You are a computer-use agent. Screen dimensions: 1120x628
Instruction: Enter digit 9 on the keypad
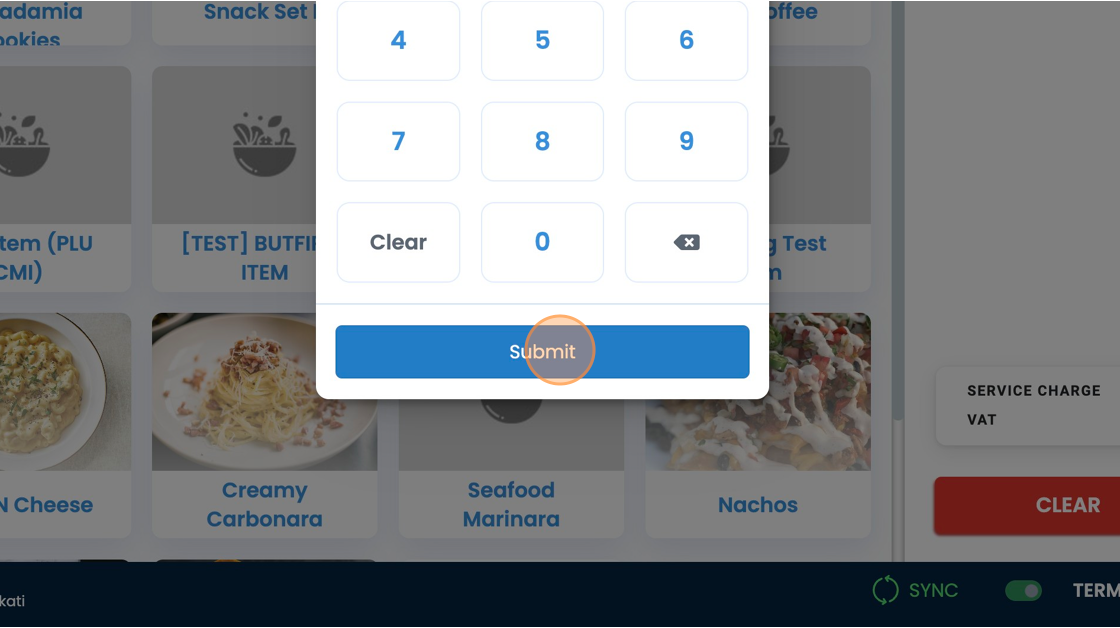686,141
